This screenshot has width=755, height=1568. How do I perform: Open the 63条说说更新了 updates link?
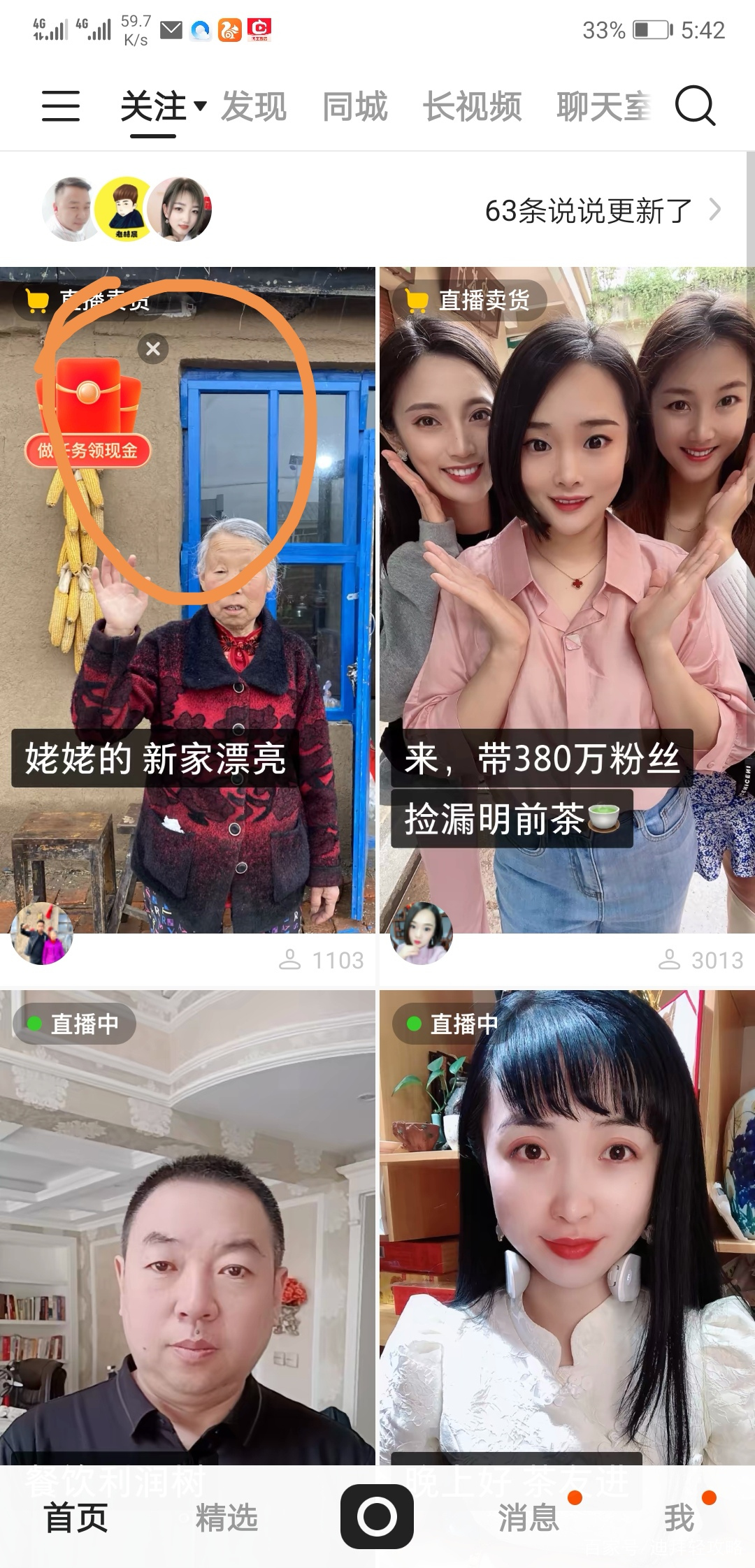587,210
